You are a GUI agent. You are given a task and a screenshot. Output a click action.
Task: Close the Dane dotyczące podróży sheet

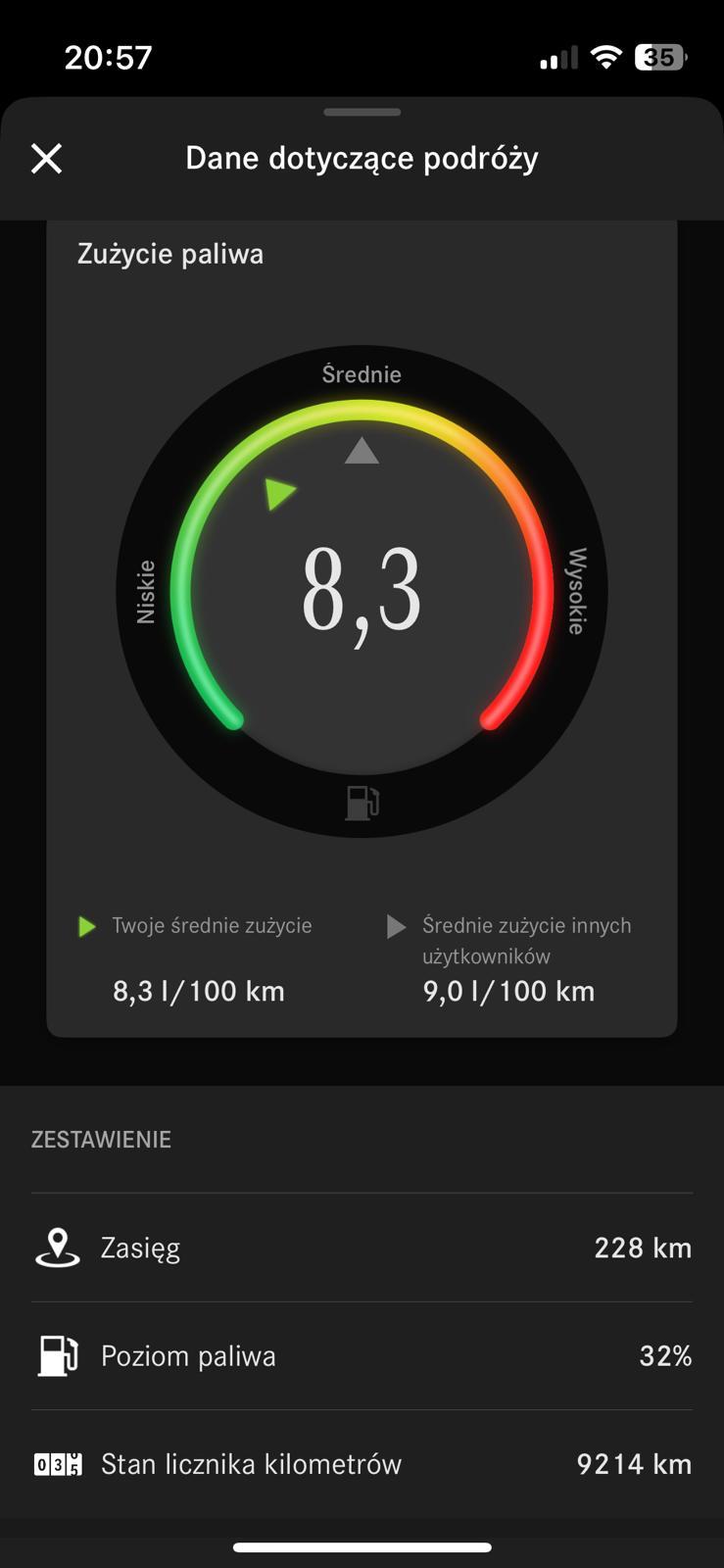coord(46,158)
